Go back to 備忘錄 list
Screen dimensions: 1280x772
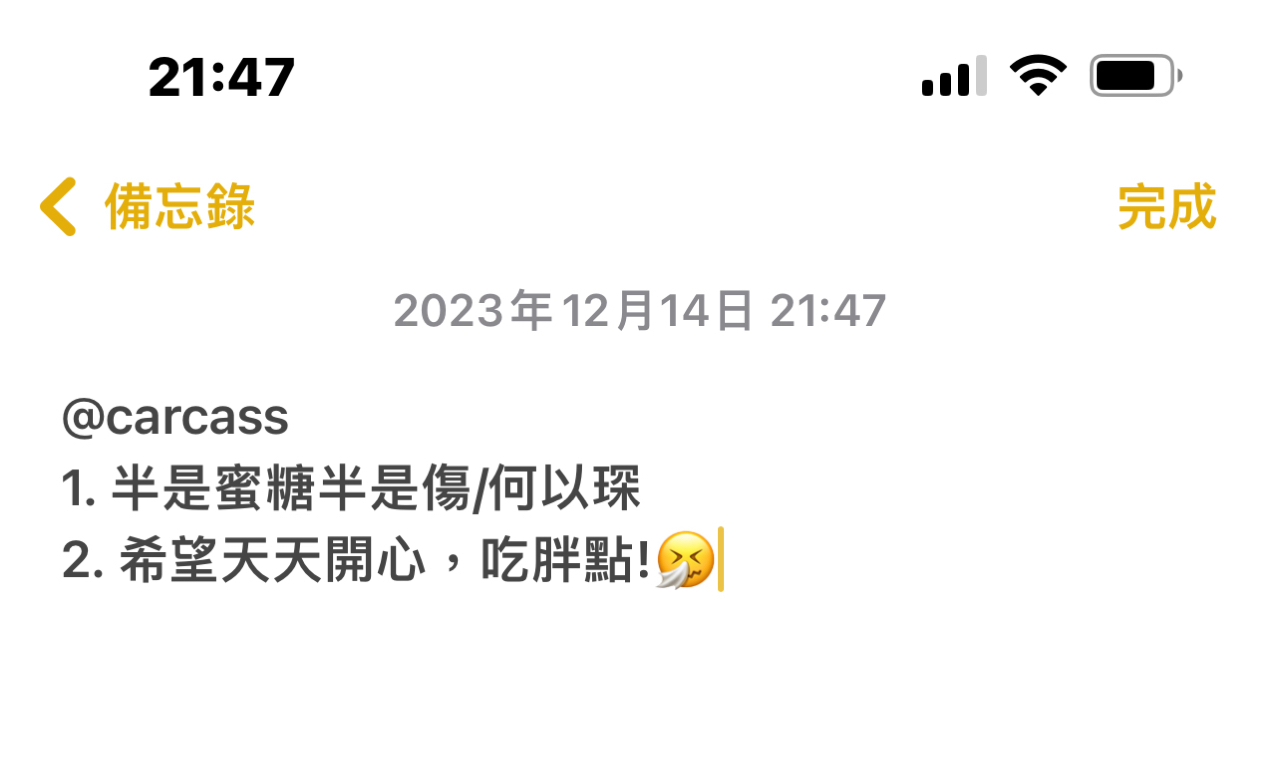pyautogui.click(x=148, y=207)
